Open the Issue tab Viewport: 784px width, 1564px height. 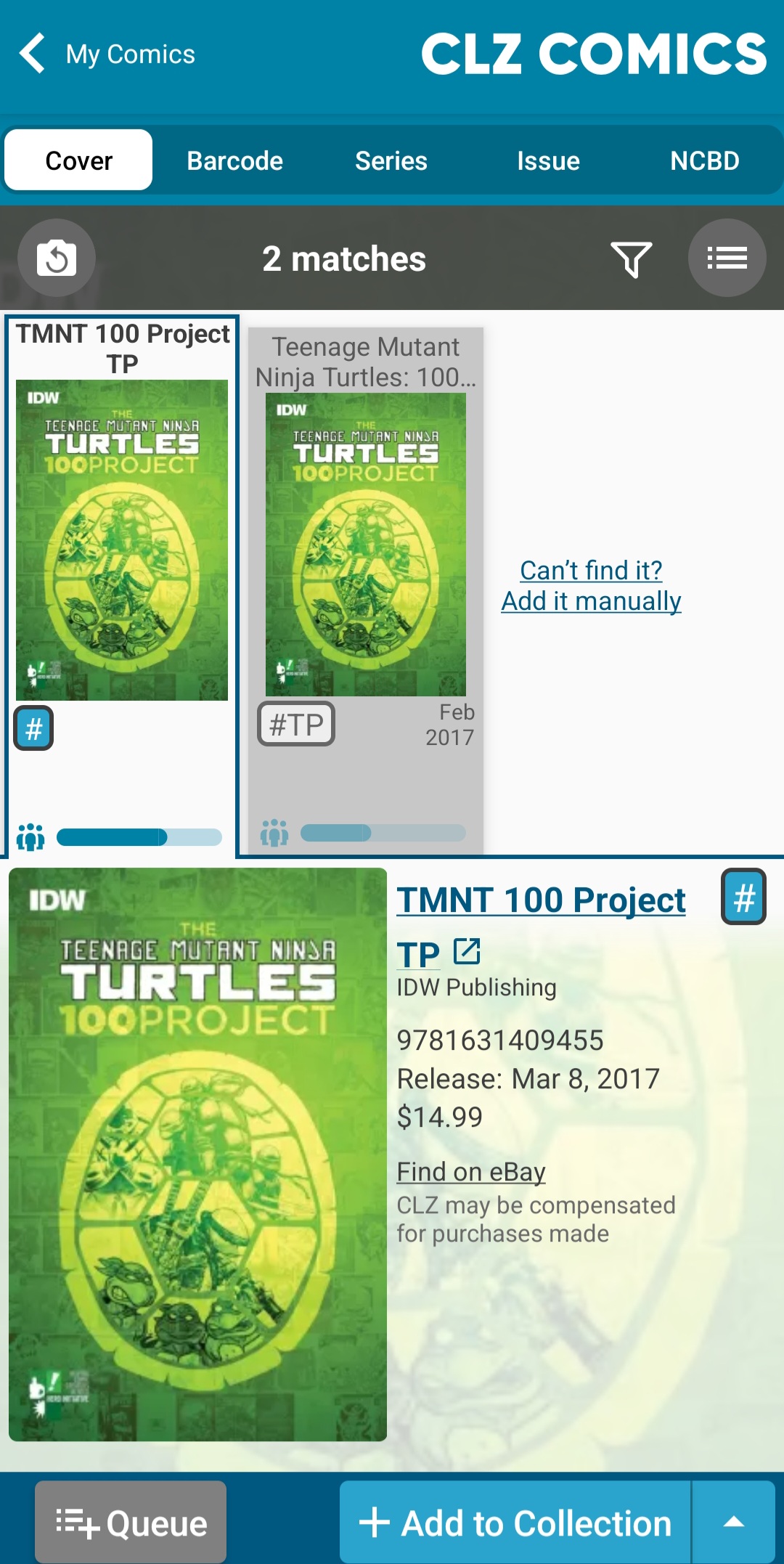click(x=548, y=160)
